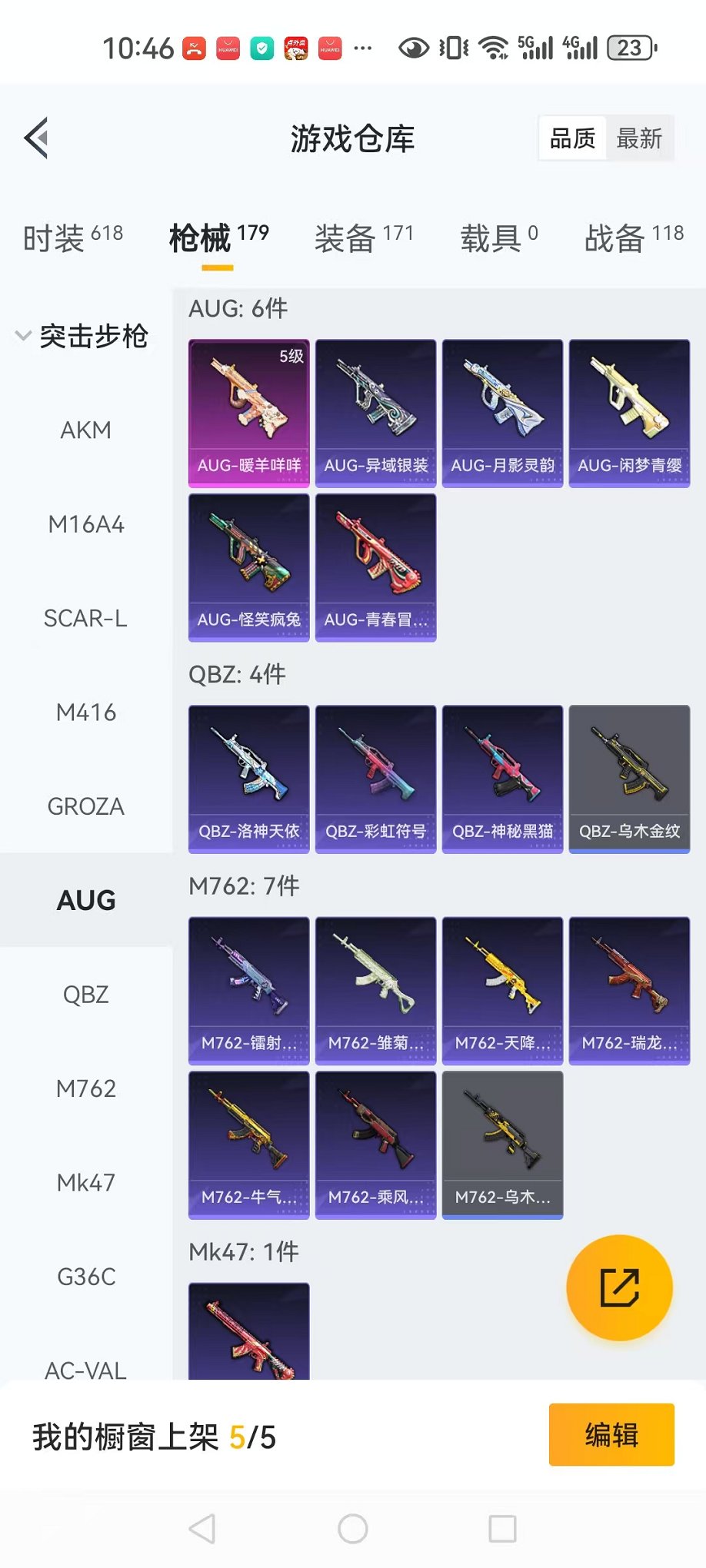
Task: Switch to the 时装 tab
Action: click(73, 238)
